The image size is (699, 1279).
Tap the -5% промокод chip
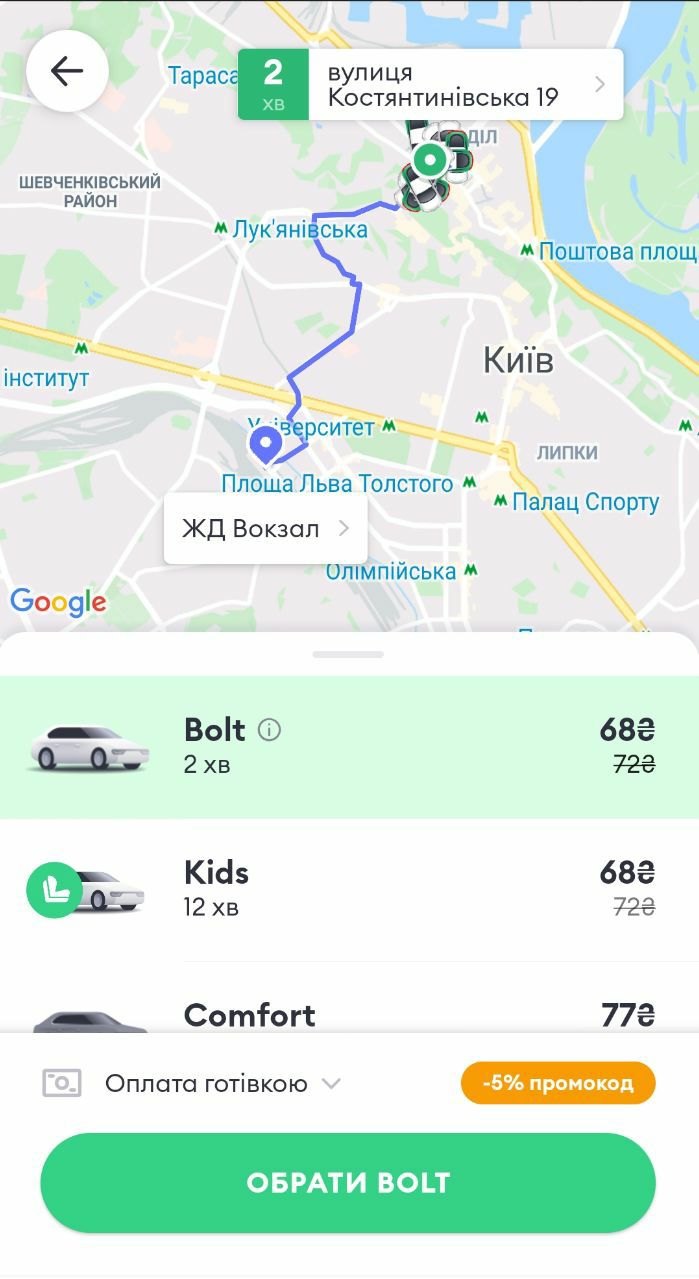pyautogui.click(x=557, y=1083)
